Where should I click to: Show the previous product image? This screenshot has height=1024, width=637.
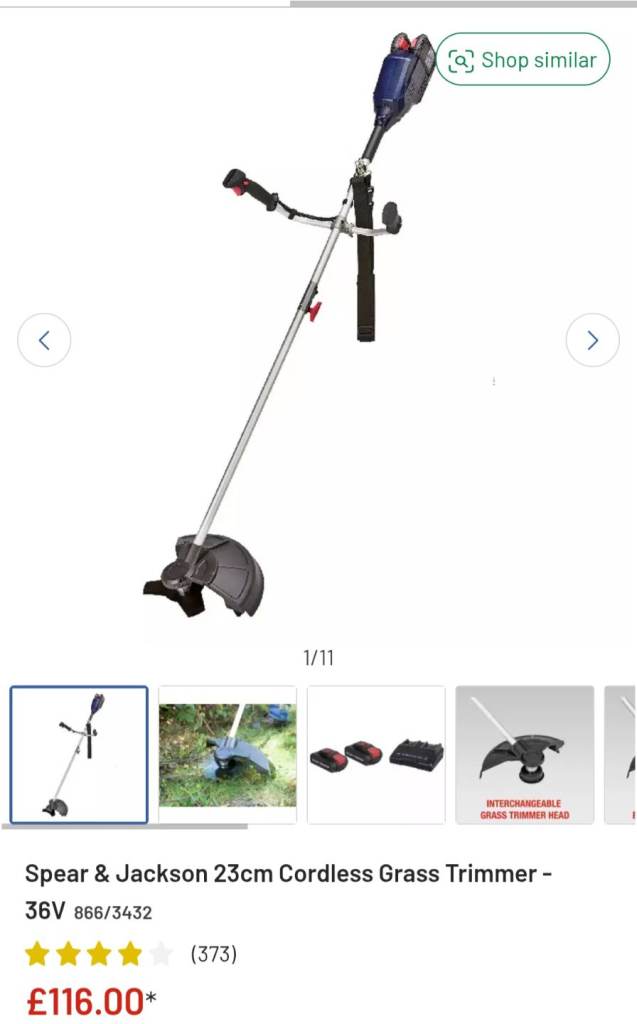coord(44,340)
